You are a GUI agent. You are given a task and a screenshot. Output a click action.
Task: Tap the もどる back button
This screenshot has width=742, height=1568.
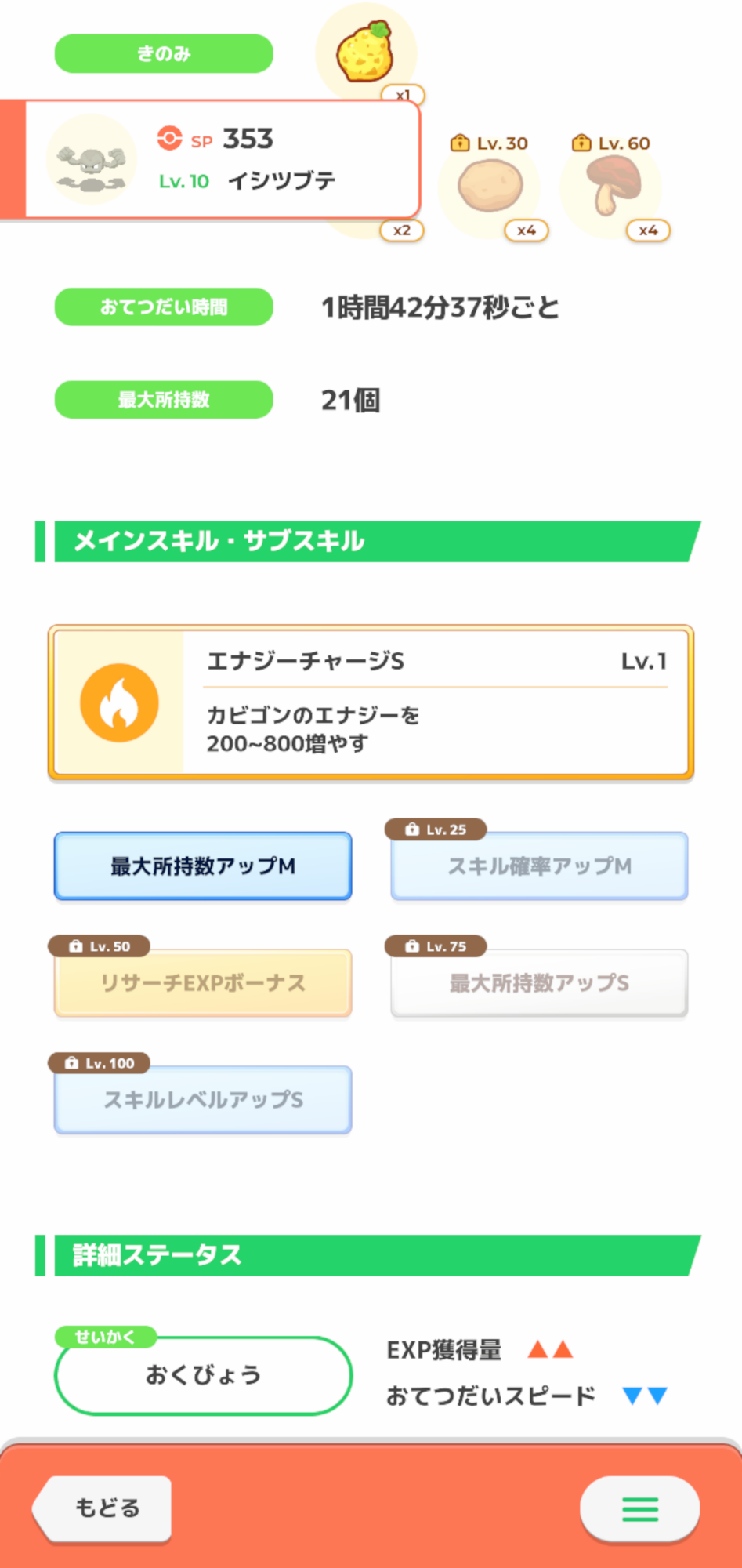click(103, 1508)
